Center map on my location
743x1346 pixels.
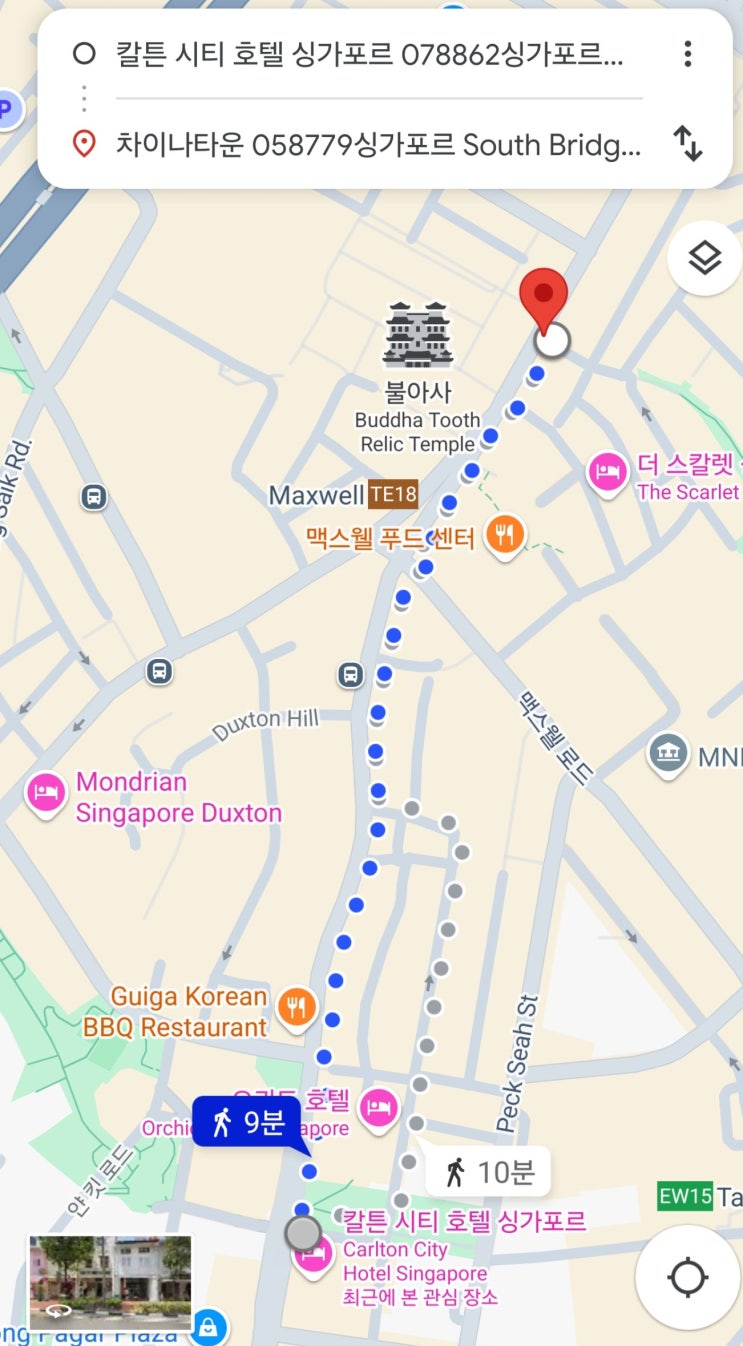tap(688, 1277)
